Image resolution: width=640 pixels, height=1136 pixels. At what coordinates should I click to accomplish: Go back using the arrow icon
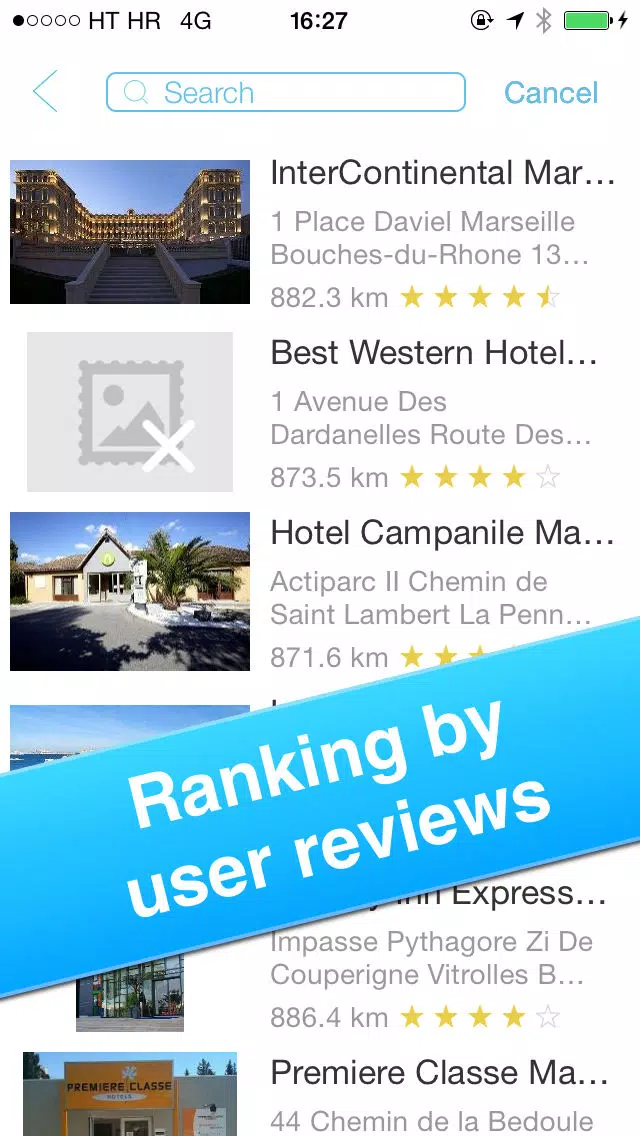pyautogui.click(x=46, y=92)
